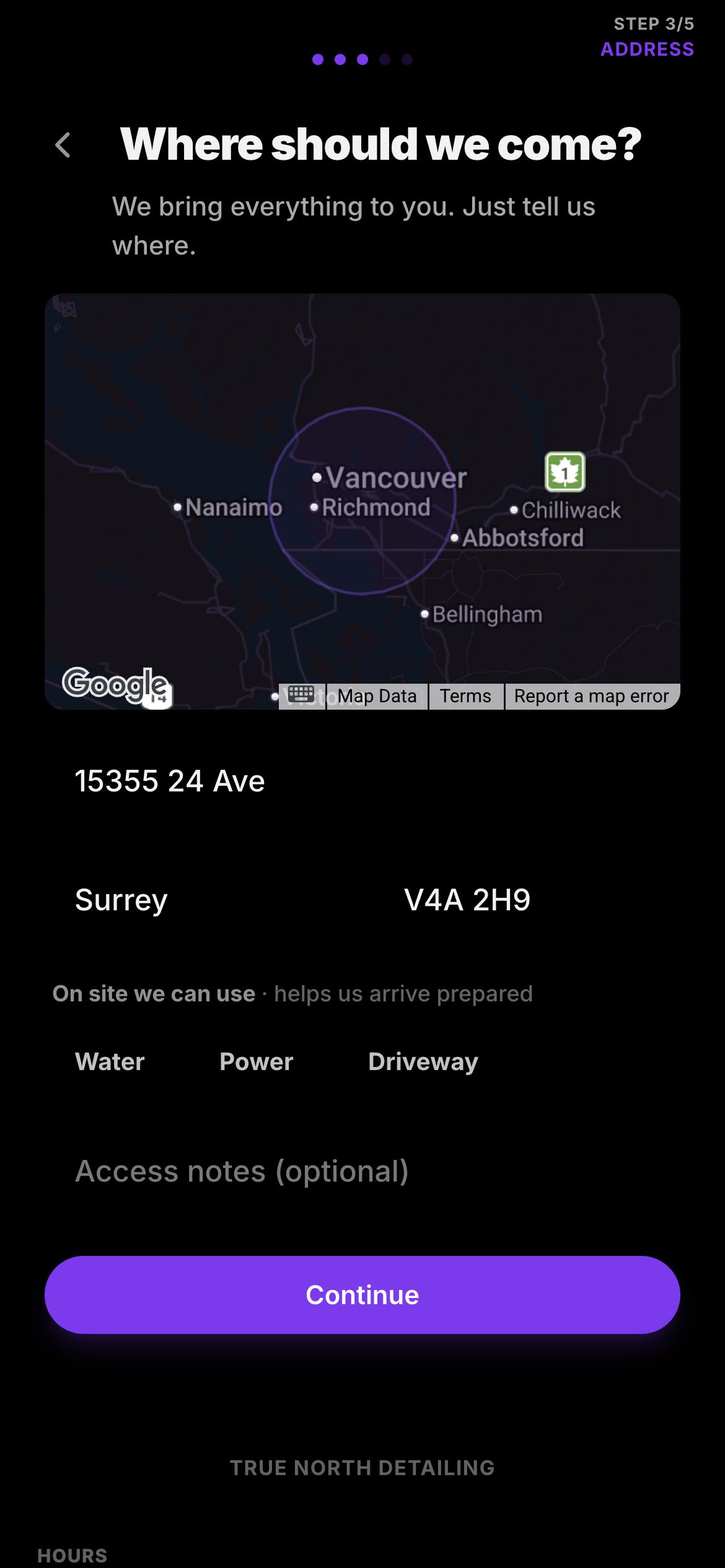Select the Driveway option
Screen dimensions: 725x1568
coord(423,1061)
